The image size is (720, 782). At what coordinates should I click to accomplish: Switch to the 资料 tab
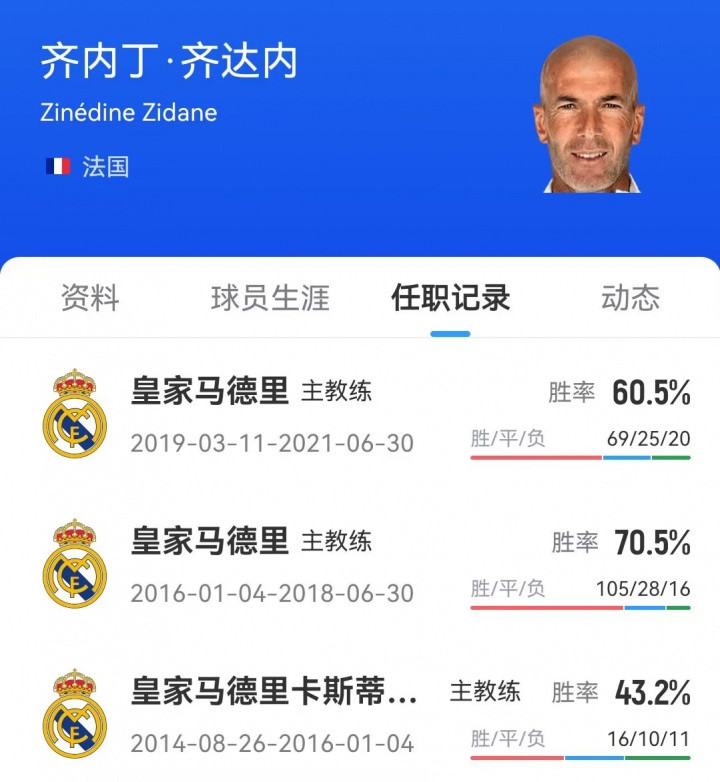90,298
